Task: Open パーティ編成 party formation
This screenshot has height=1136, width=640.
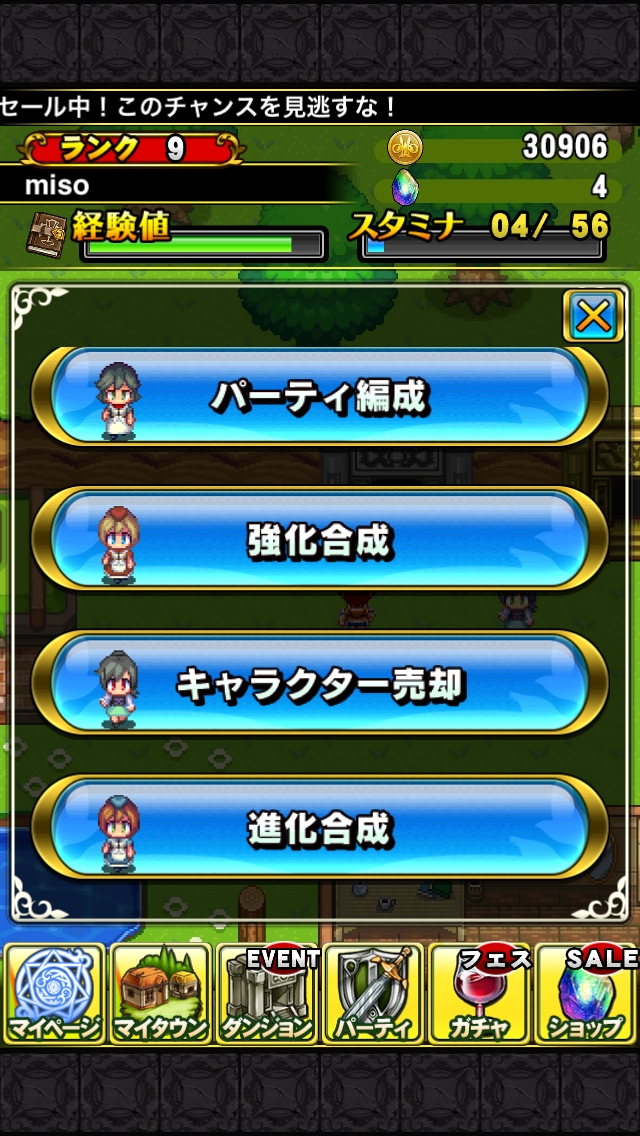Action: pyautogui.click(x=320, y=397)
